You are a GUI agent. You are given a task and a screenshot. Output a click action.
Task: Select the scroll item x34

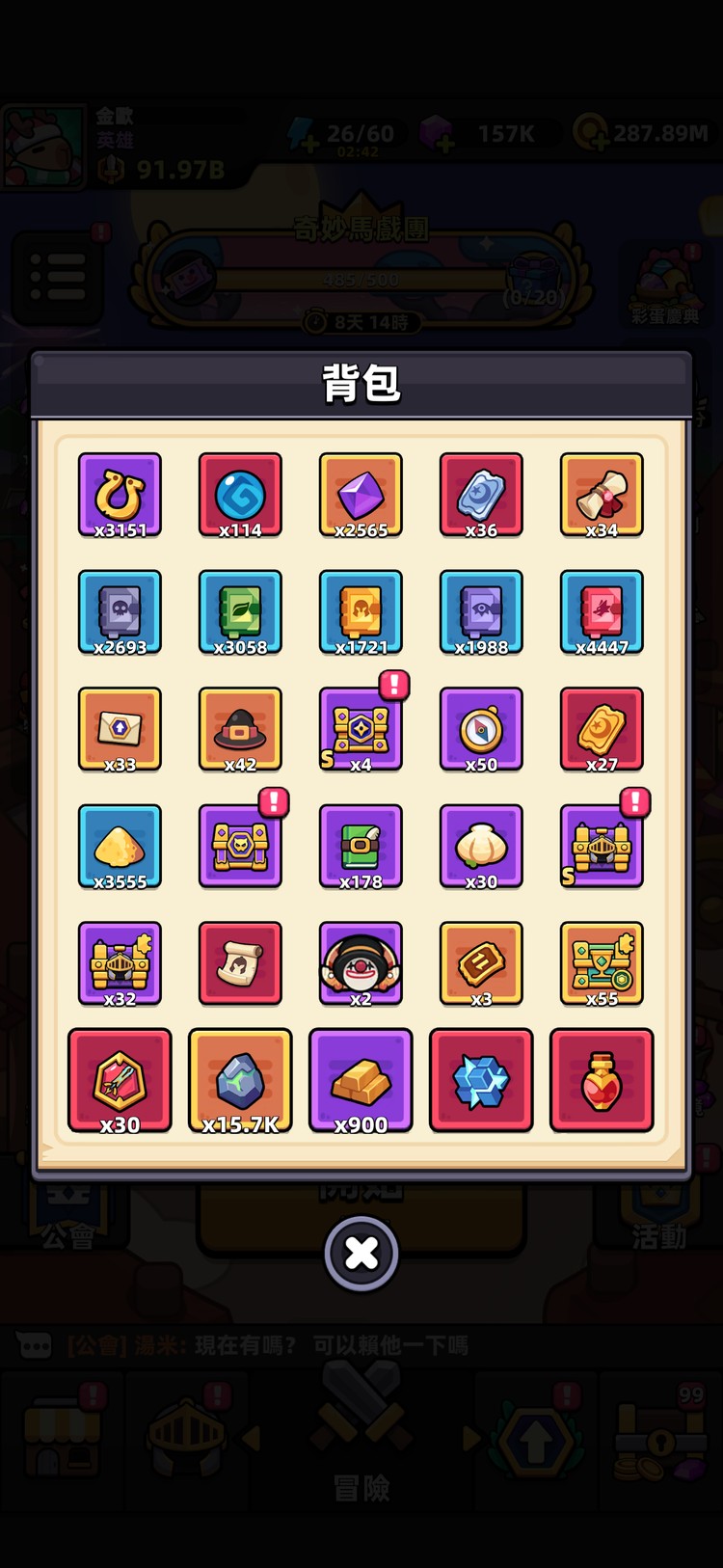click(602, 495)
